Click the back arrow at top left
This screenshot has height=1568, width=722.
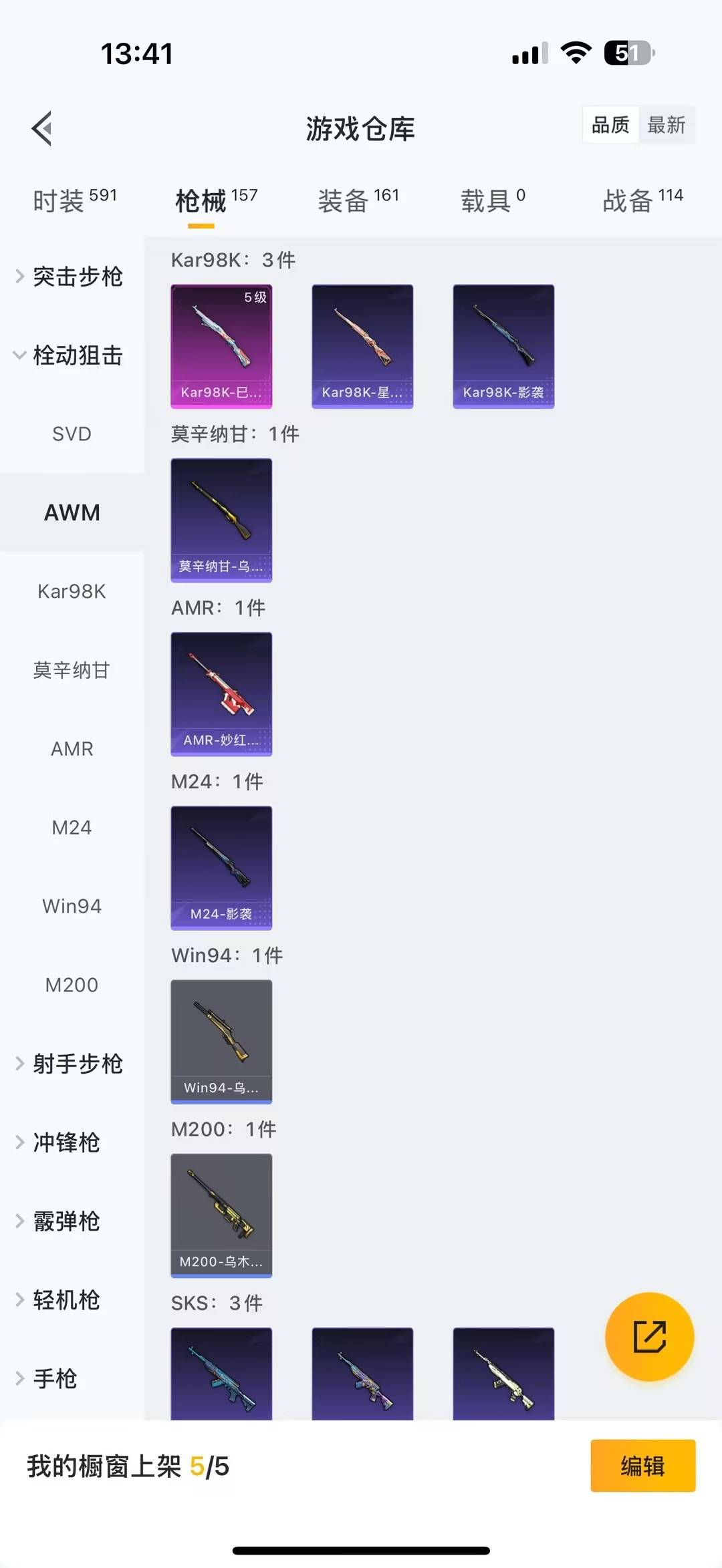[x=42, y=128]
